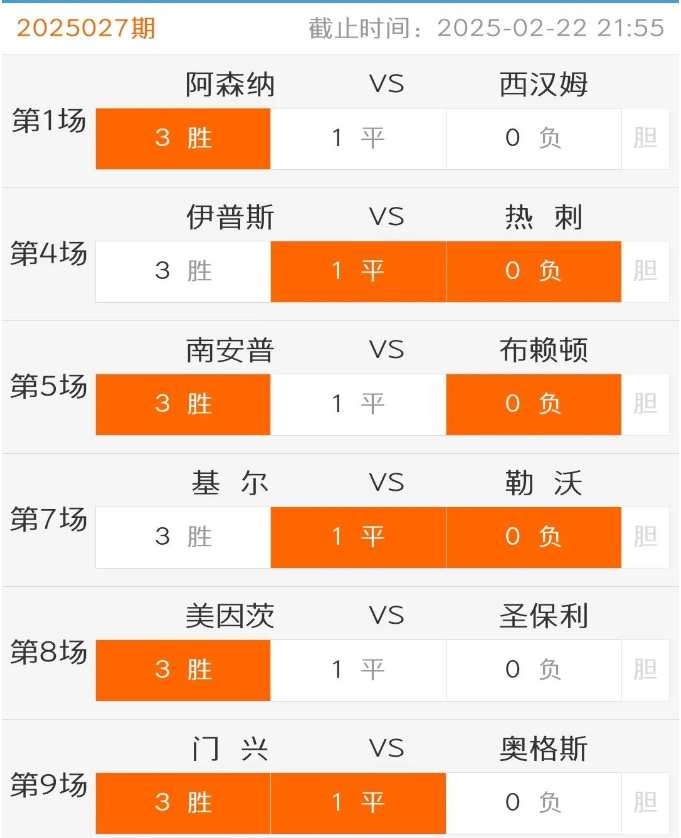The image size is (681, 838).
Task: Choose 0 负 for 阿森纳 vs 西汉姆
Action: pos(533,138)
